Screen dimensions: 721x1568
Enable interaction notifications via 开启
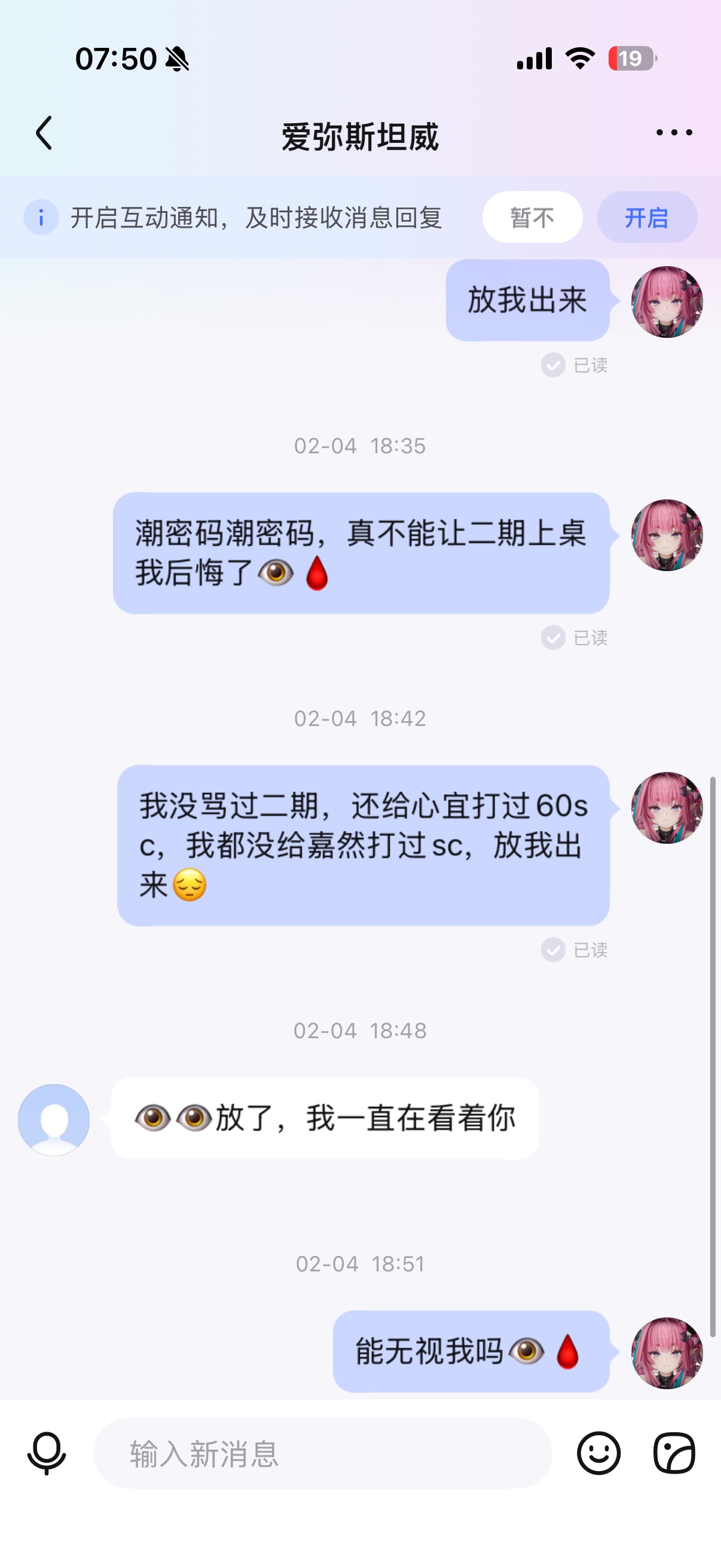647,217
